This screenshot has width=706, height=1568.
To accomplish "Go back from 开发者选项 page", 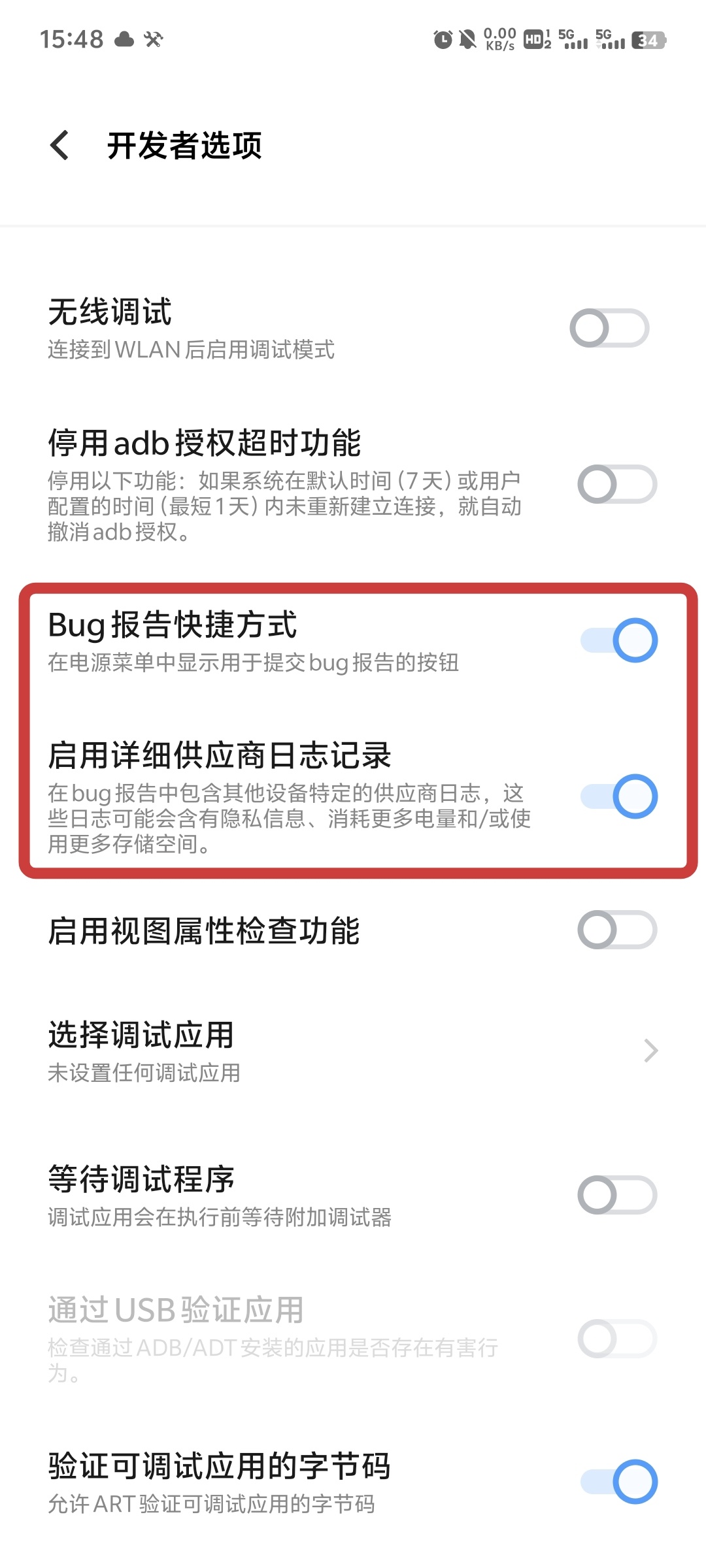I will click(59, 145).
